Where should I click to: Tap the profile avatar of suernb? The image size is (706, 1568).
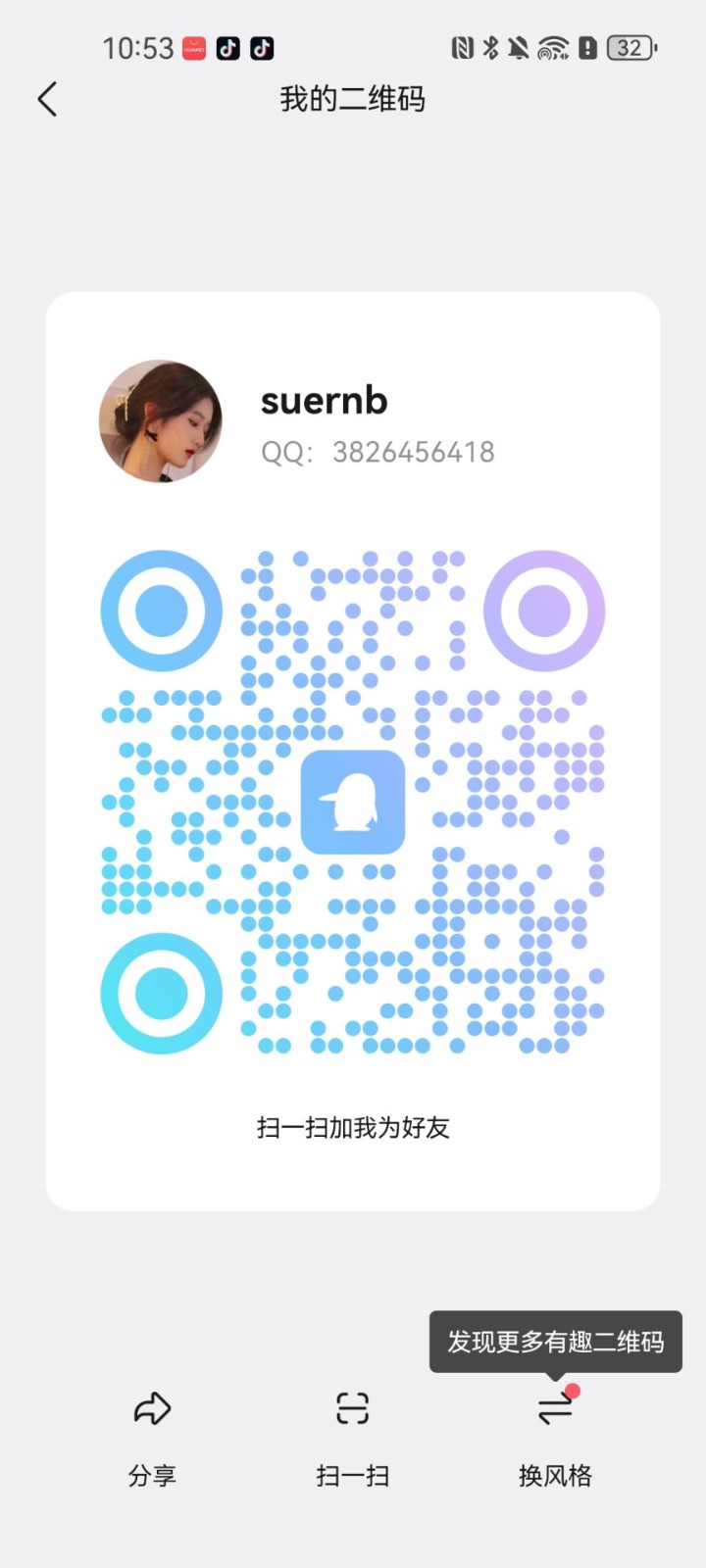pos(161,421)
